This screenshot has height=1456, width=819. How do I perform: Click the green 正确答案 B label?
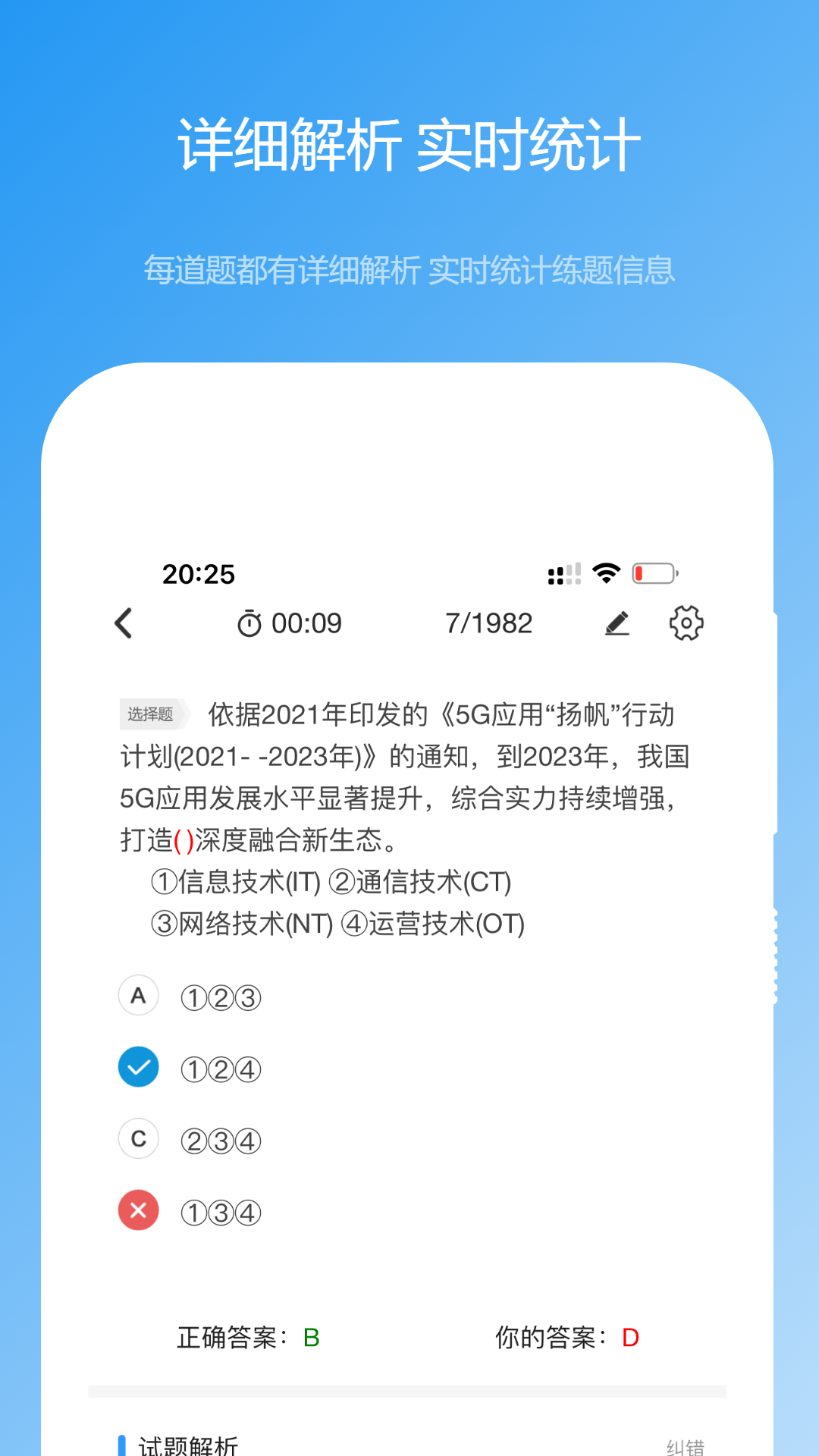point(250,1338)
